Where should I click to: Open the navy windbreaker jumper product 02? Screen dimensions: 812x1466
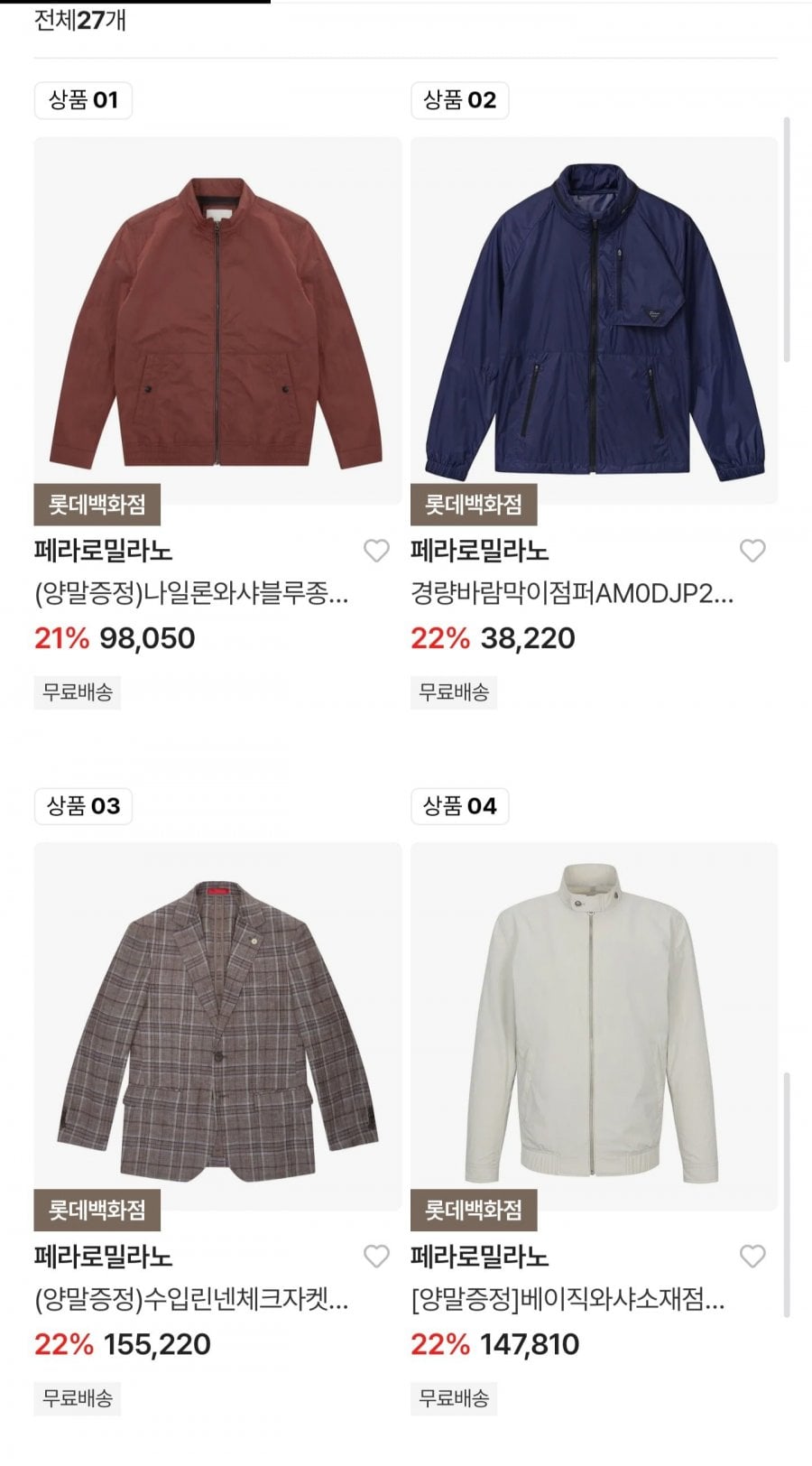click(x=594, y=320)
